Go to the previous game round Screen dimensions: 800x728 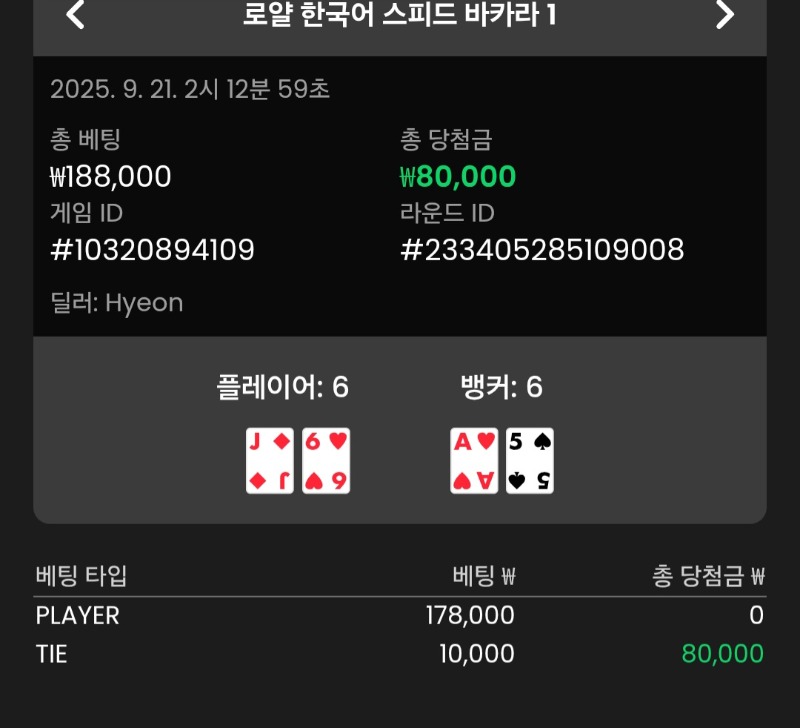point(75,15)
